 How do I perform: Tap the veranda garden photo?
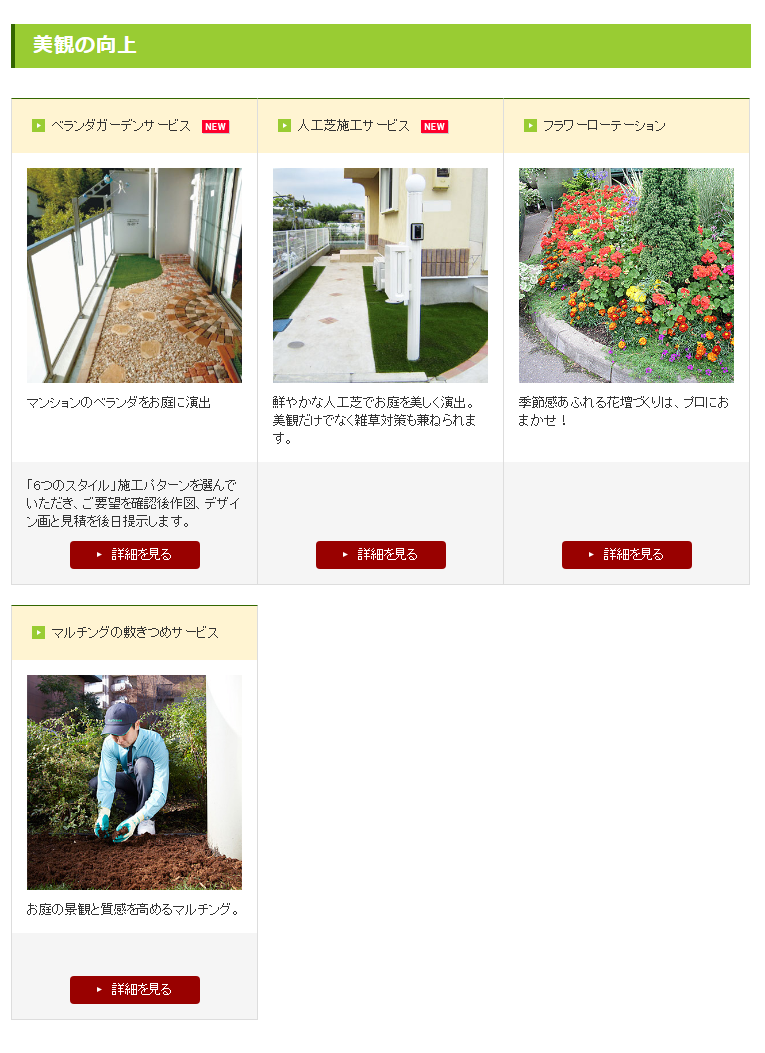134,275
